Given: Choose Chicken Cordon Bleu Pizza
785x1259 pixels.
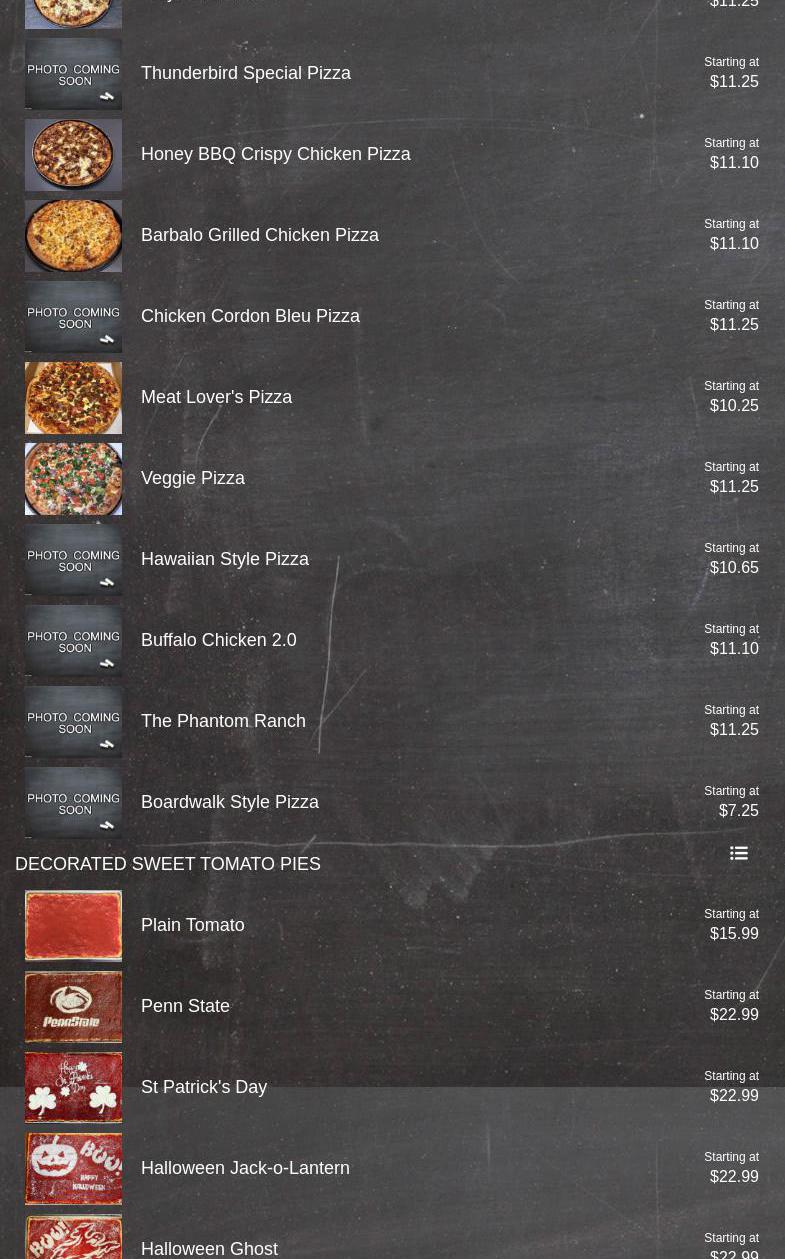Looking at the screenshot, I should (250, 316).
